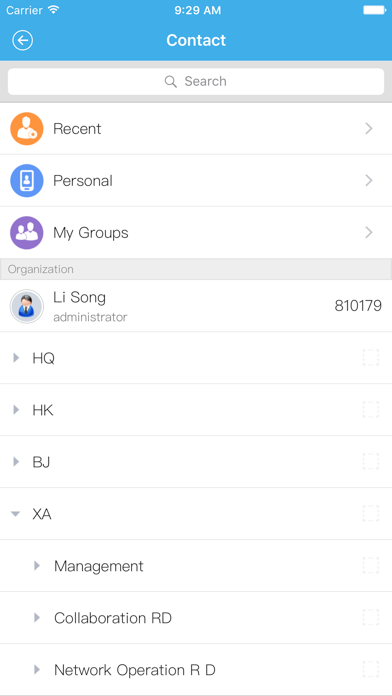Screen dimensions: 392x696
Task: Check the Management checkbox
Action: point(371,565)
